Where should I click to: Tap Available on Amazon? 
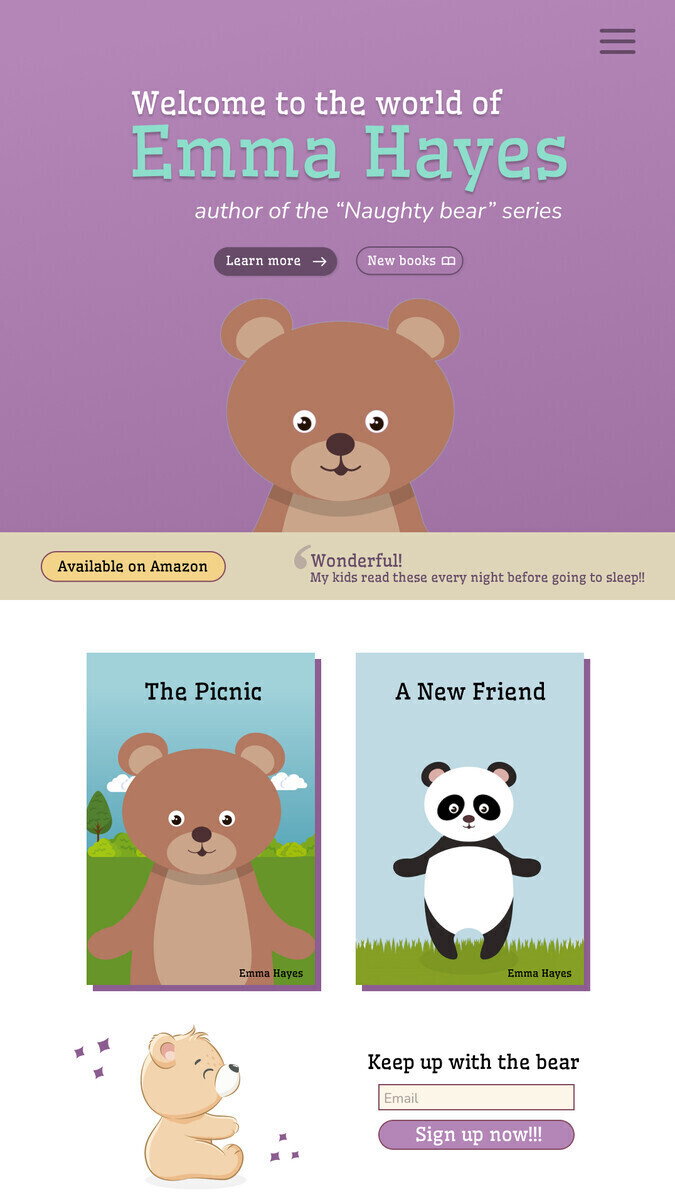coord(133,566)
